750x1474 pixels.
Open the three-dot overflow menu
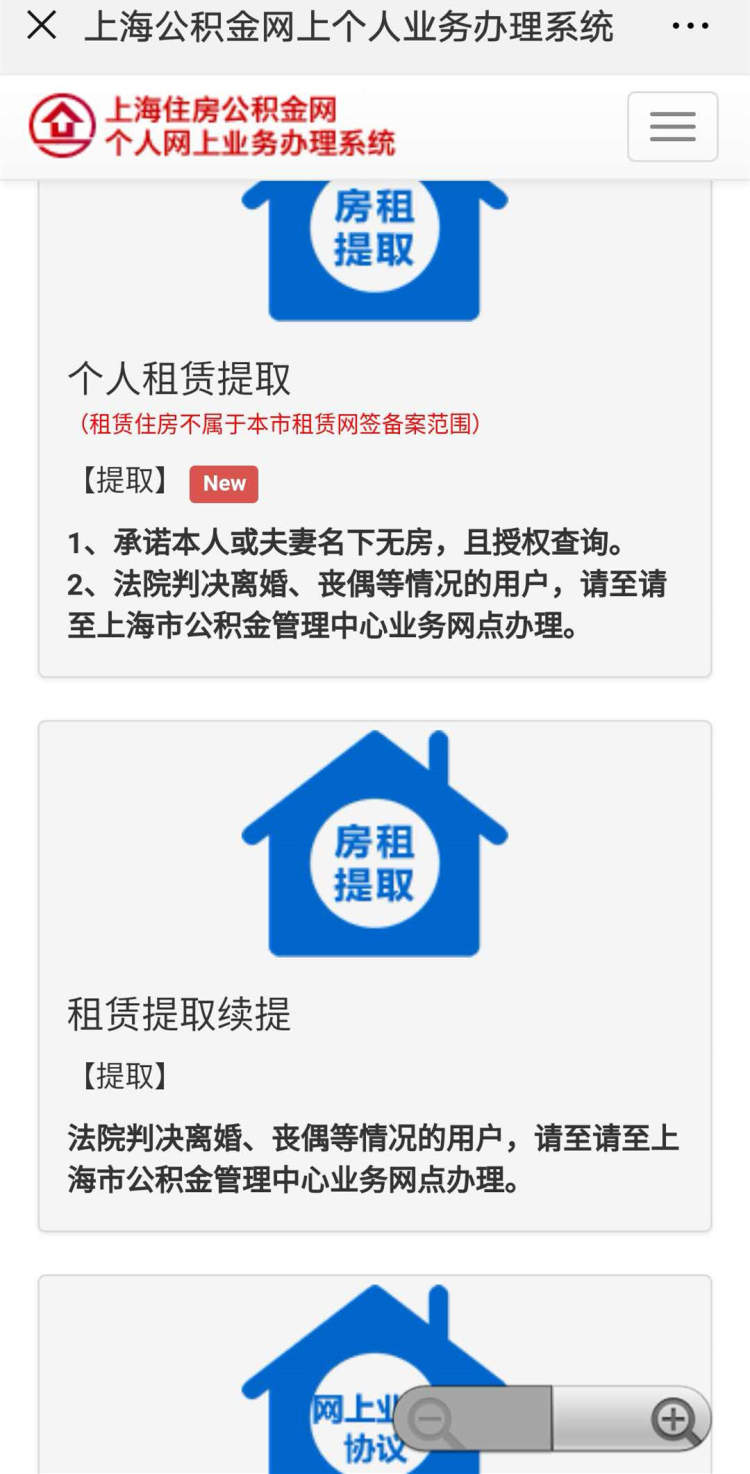[x=690, y=27]
